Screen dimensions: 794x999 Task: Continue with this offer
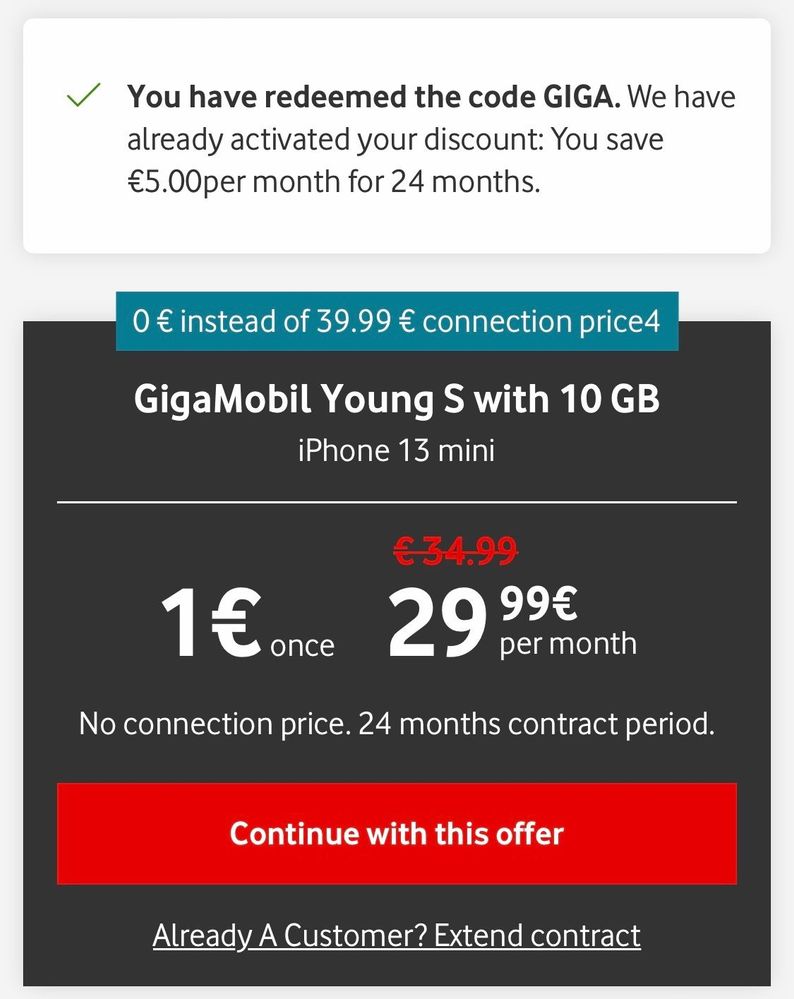tap(397, 833)
